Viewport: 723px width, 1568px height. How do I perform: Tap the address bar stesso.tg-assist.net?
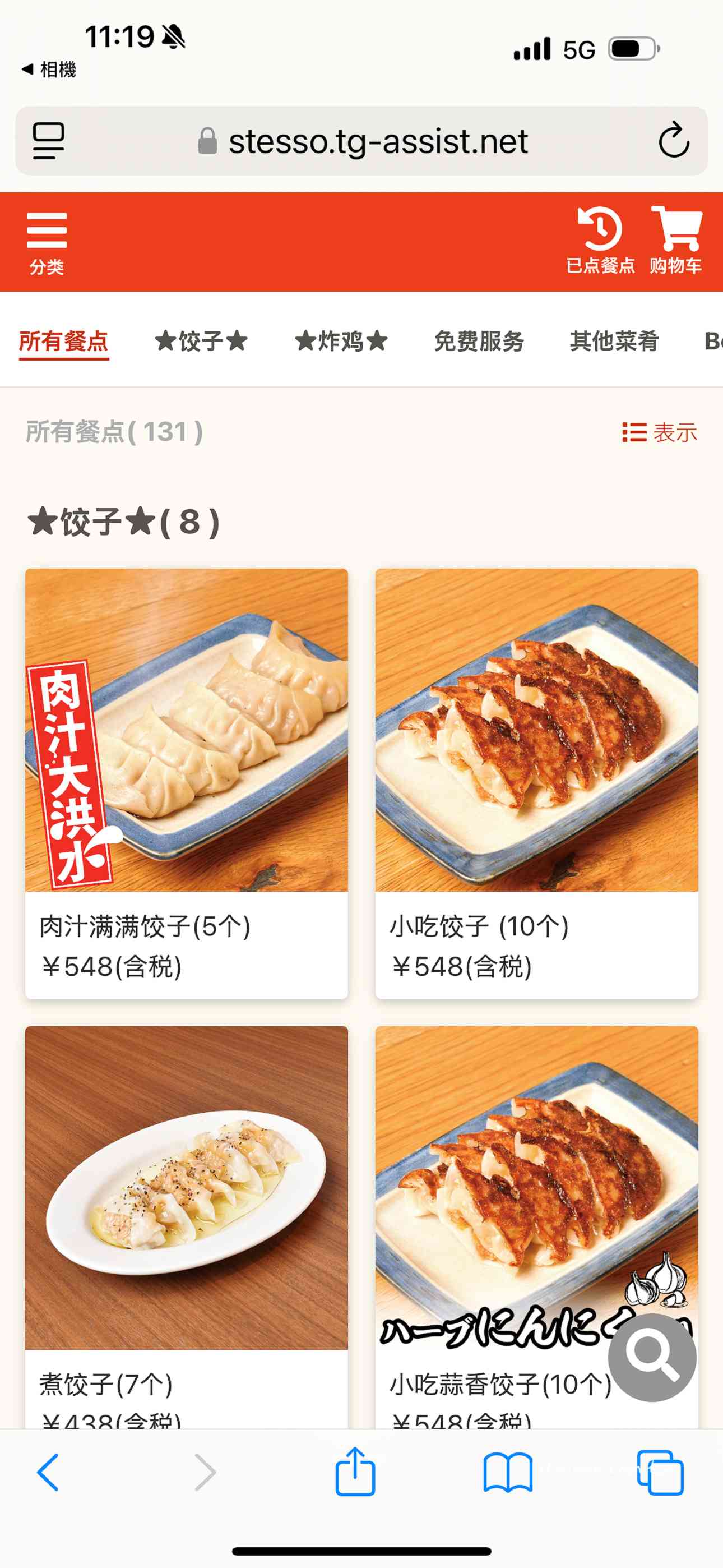377,141
